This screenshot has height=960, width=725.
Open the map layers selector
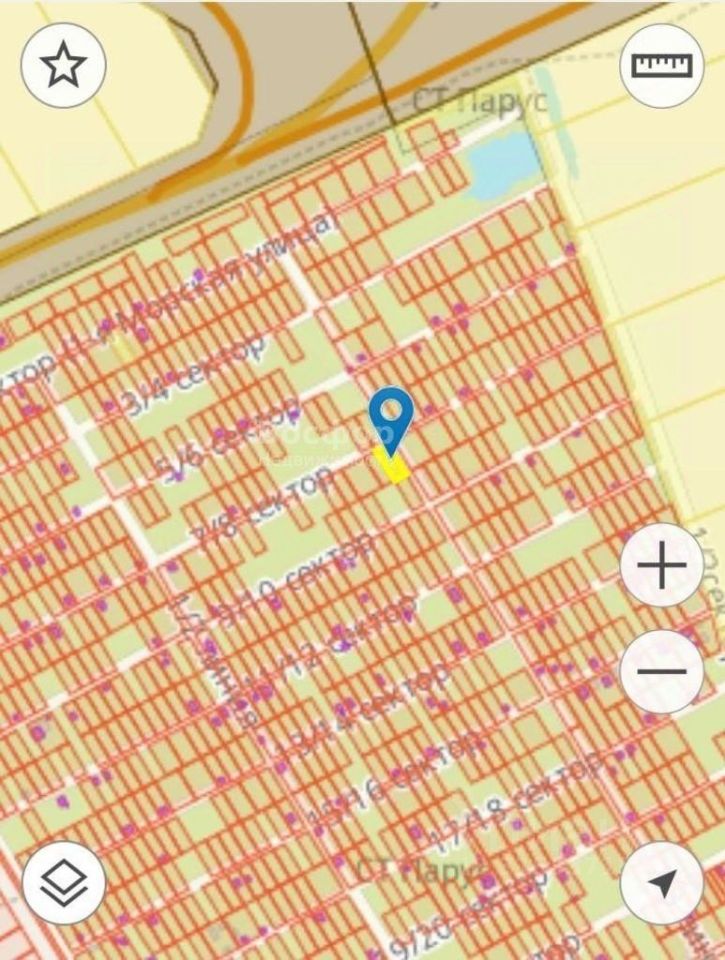point(63,883)
